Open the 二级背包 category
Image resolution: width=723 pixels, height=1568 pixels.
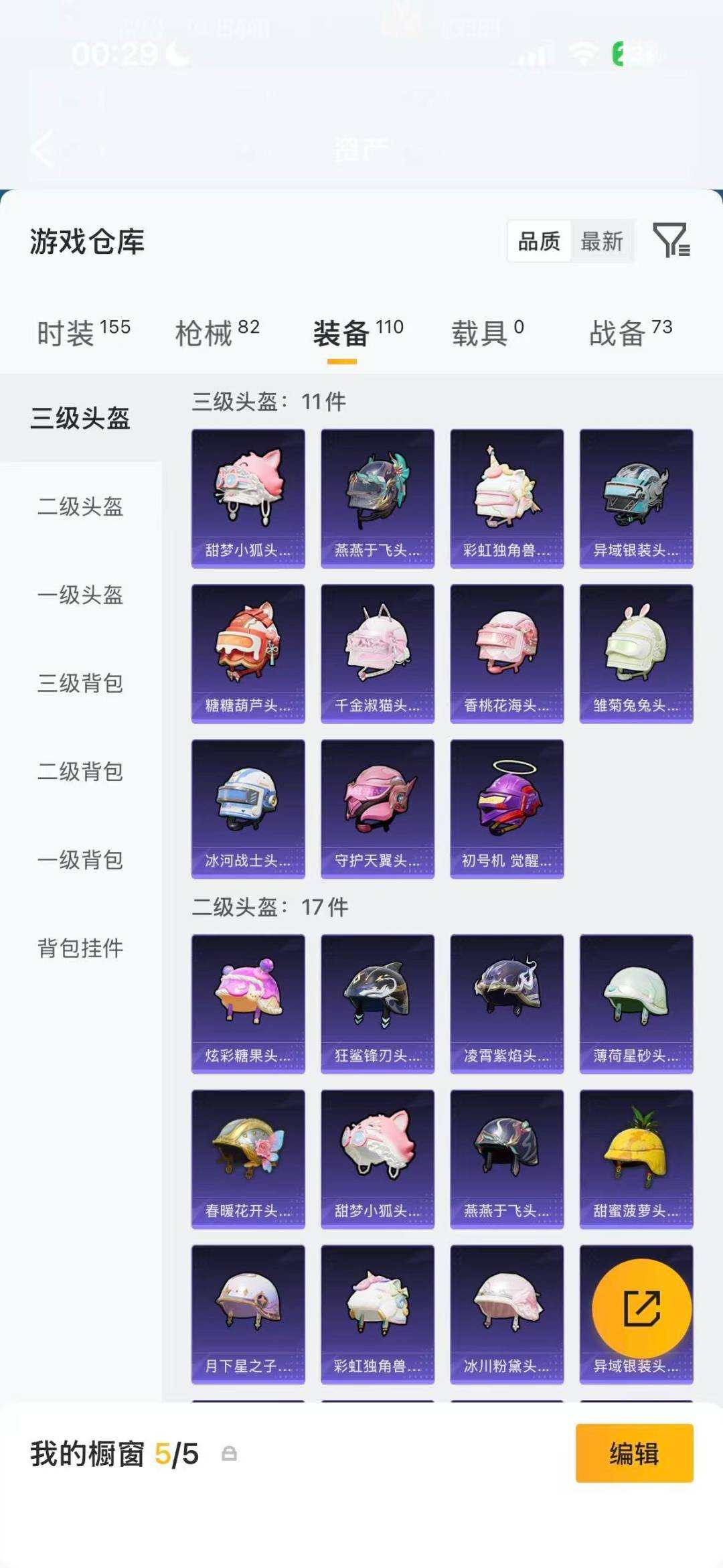coord(80,772)
